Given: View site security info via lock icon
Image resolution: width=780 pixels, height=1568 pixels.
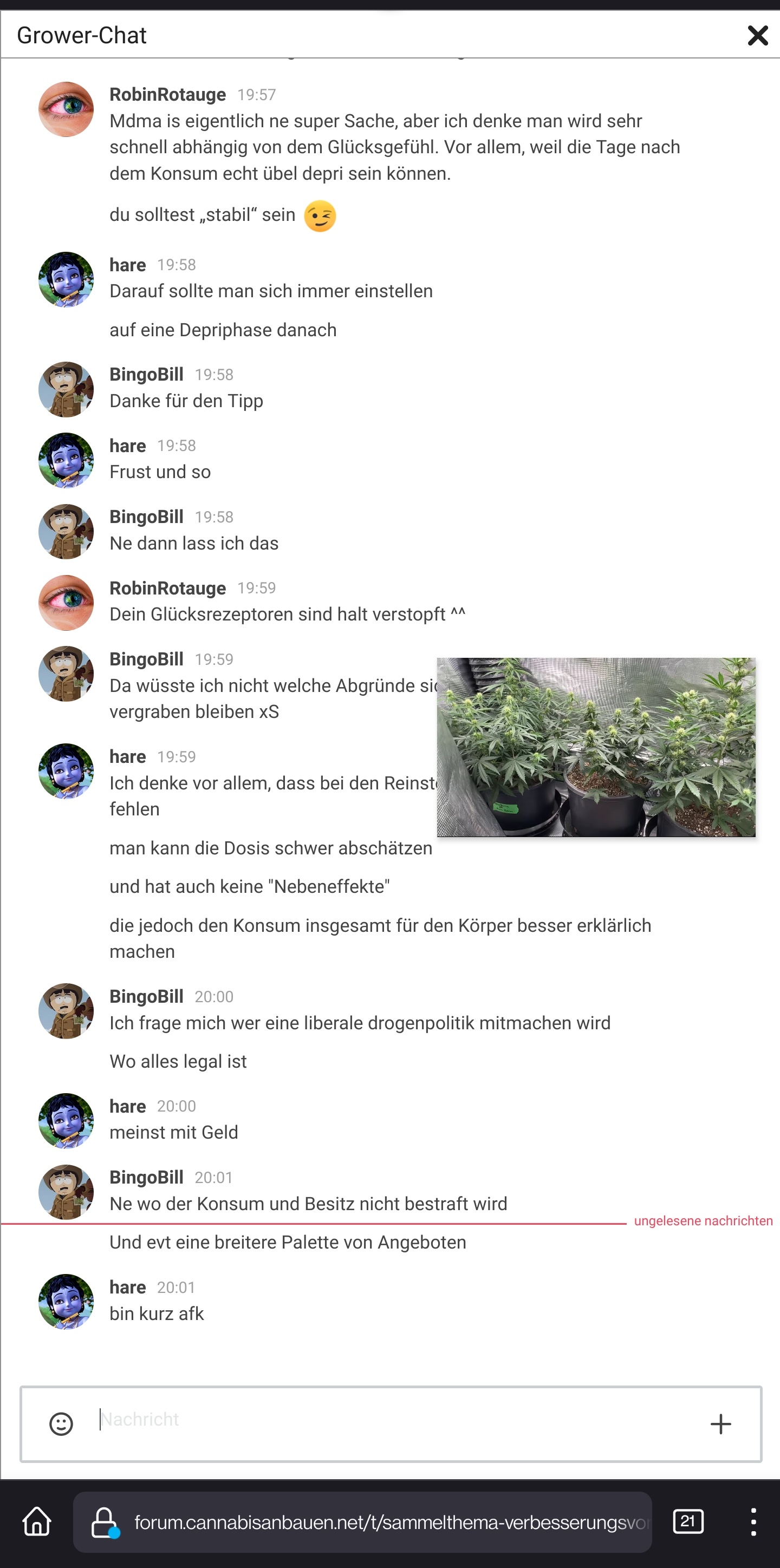Looking at the screenshot, I should coord(105,1522).
